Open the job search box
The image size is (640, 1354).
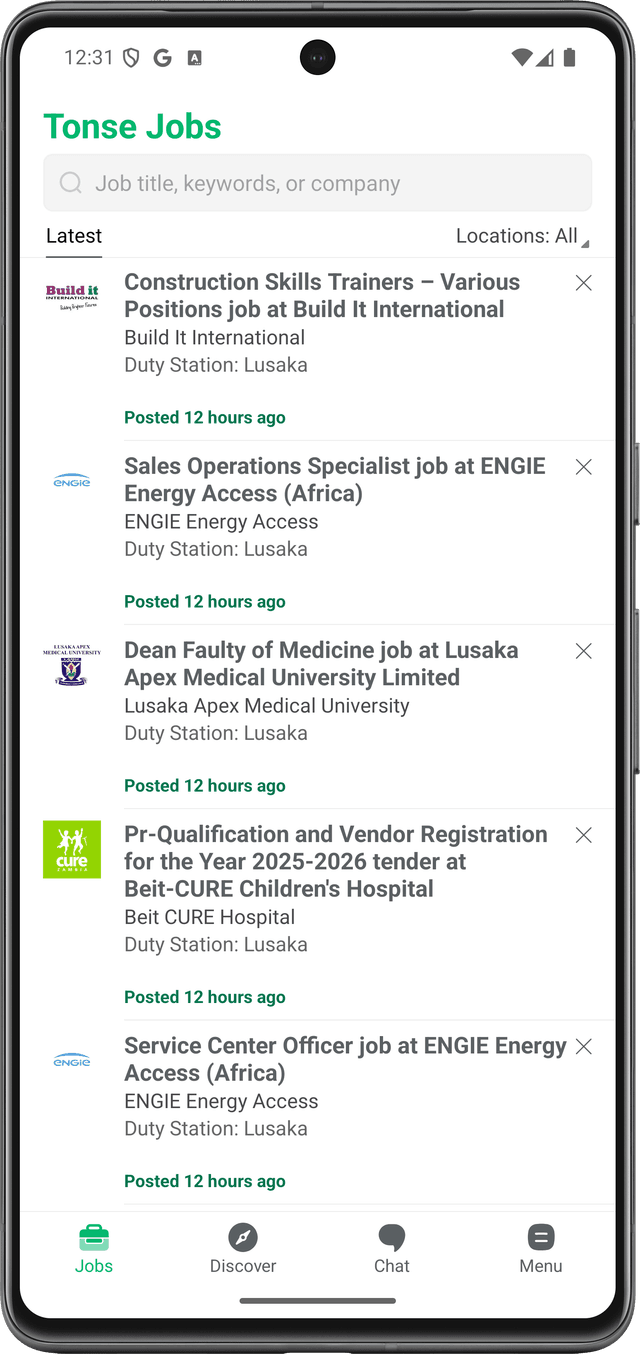click(x=317, y=183)
